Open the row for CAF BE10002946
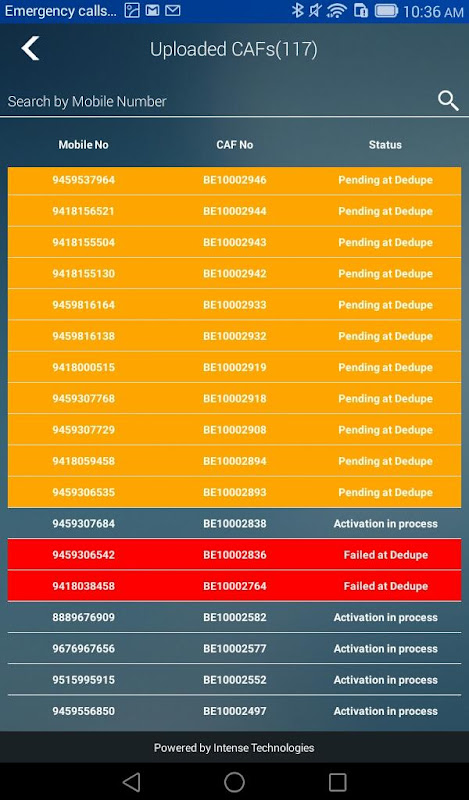Viewport: 469px width, 800px height. pyautogui.click(x=234, y=180)
